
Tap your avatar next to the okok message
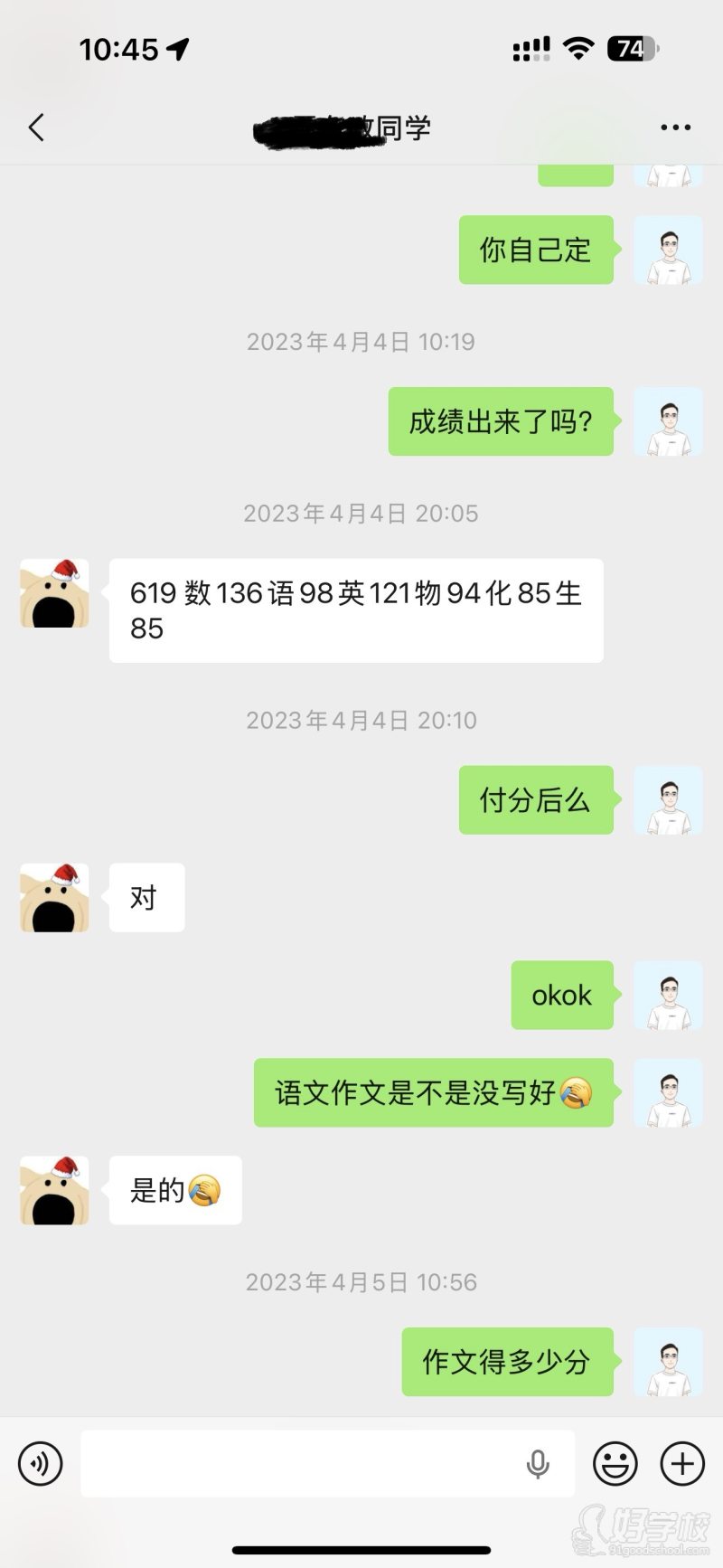(669, 996)
